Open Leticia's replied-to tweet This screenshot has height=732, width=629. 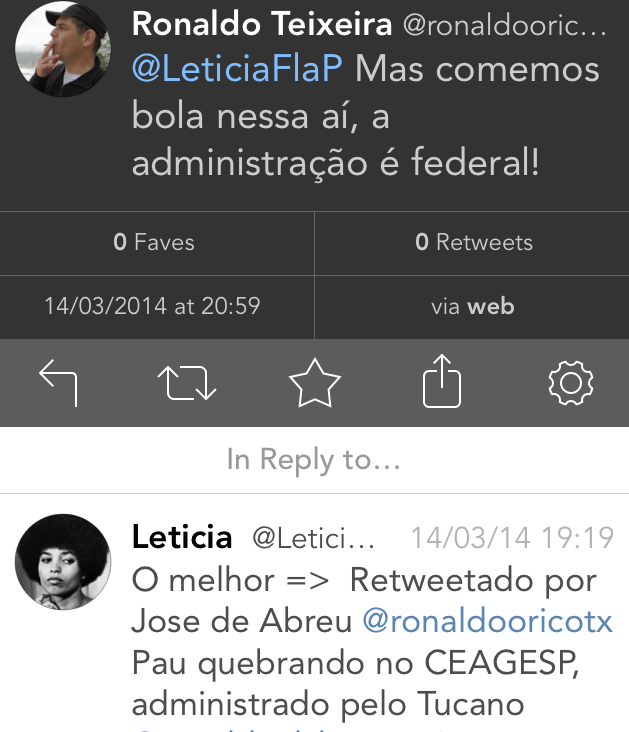(370, 660)
